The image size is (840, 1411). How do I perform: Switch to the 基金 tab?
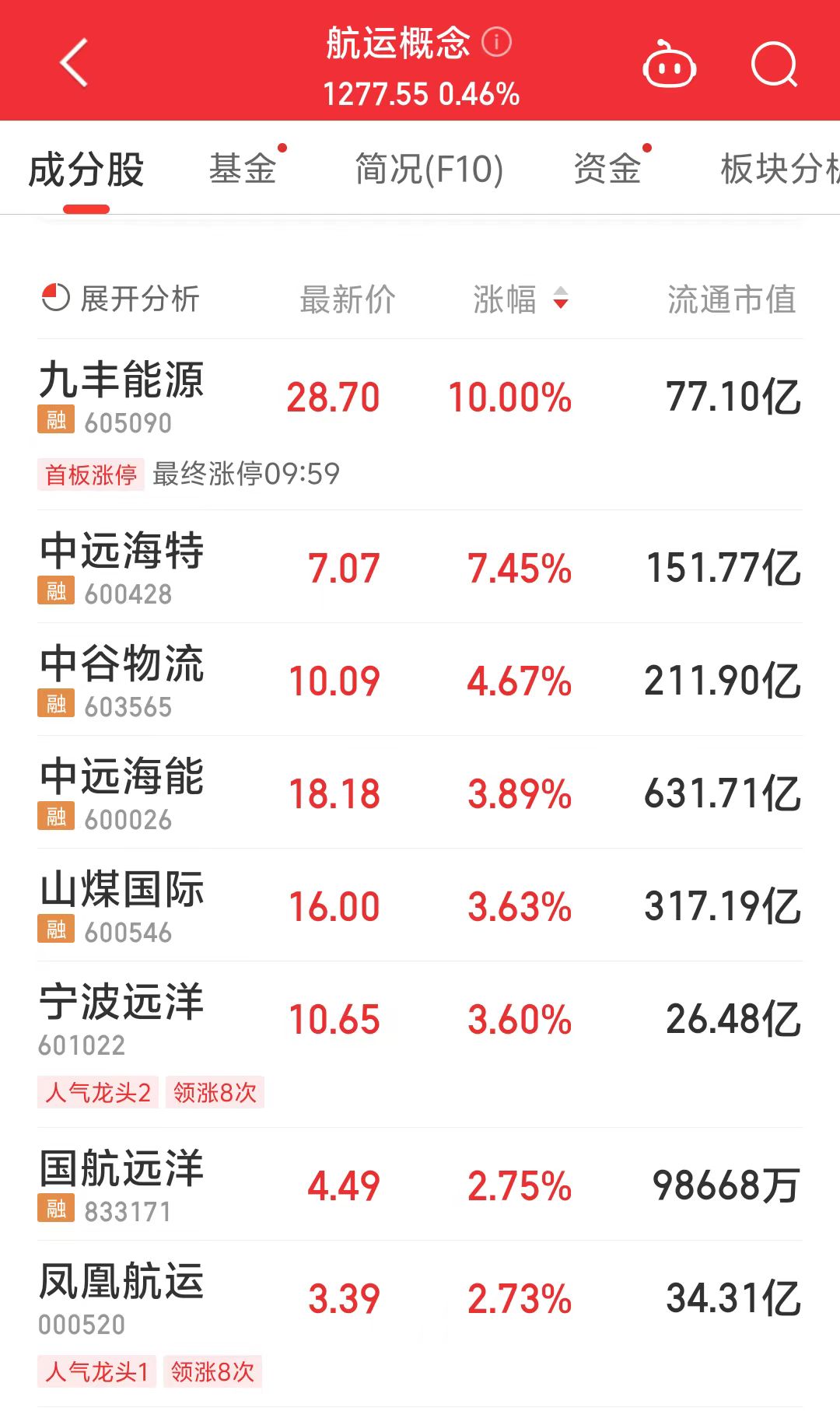243,169
